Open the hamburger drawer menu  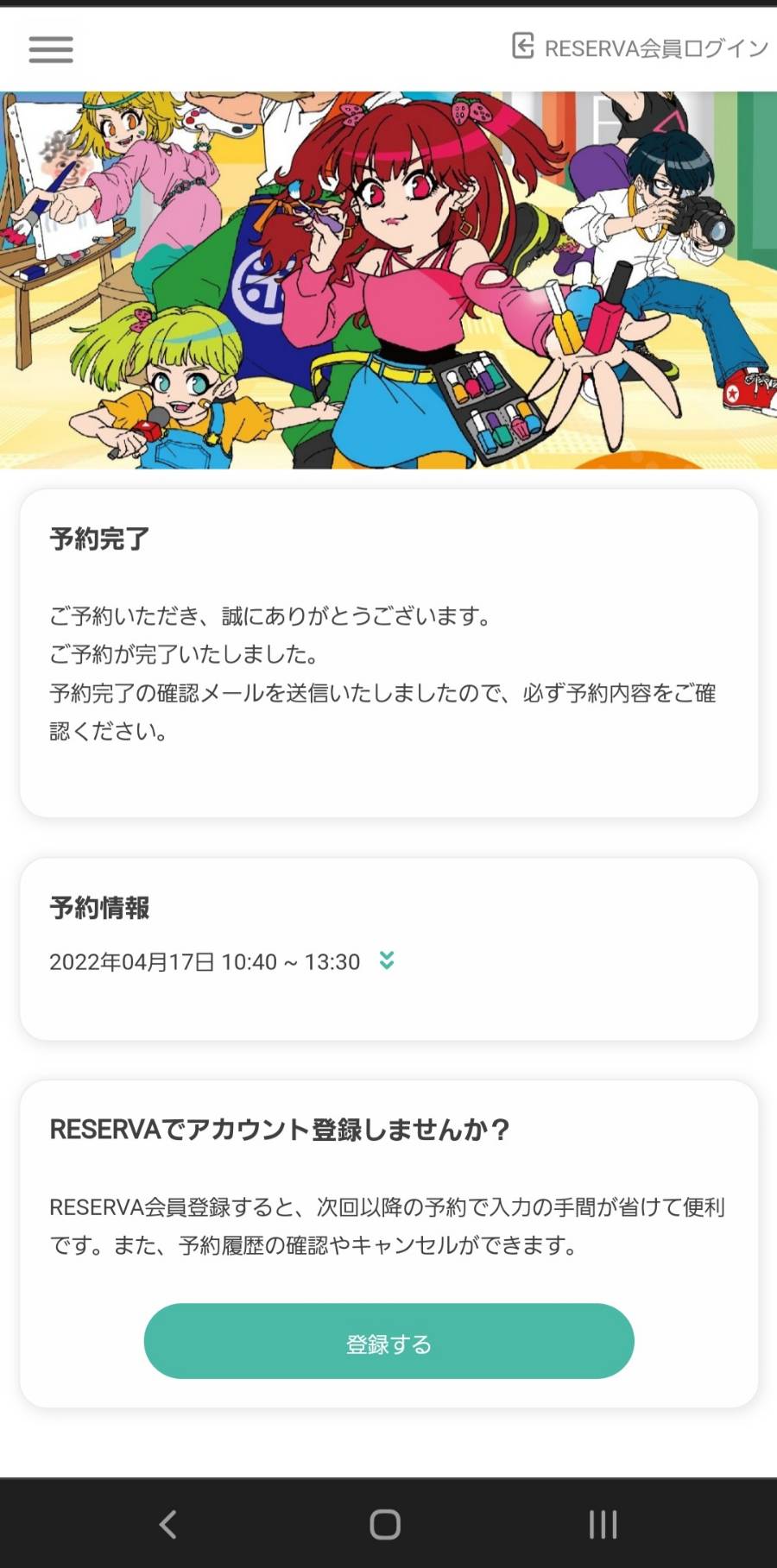[x=51, y=49]
